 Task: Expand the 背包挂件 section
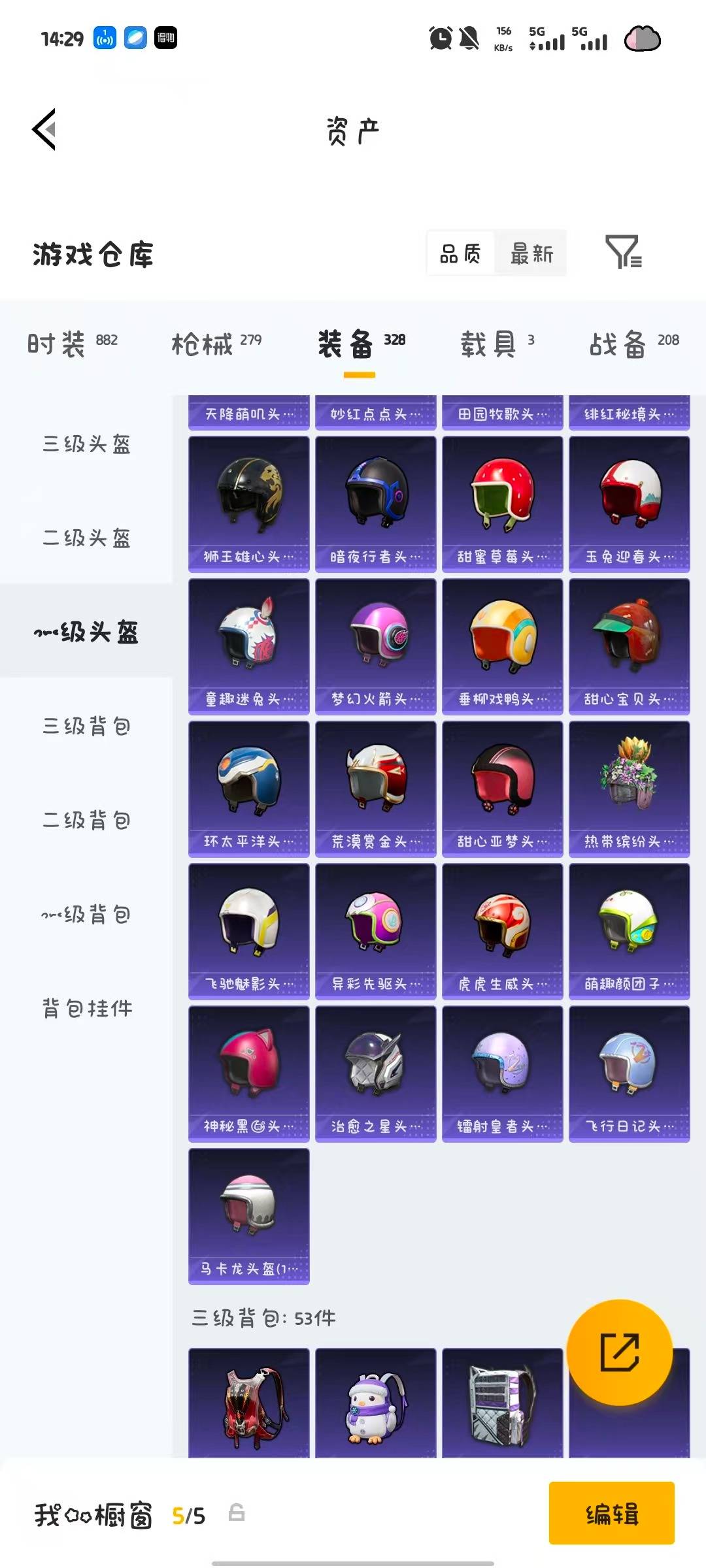[85, 1008]
